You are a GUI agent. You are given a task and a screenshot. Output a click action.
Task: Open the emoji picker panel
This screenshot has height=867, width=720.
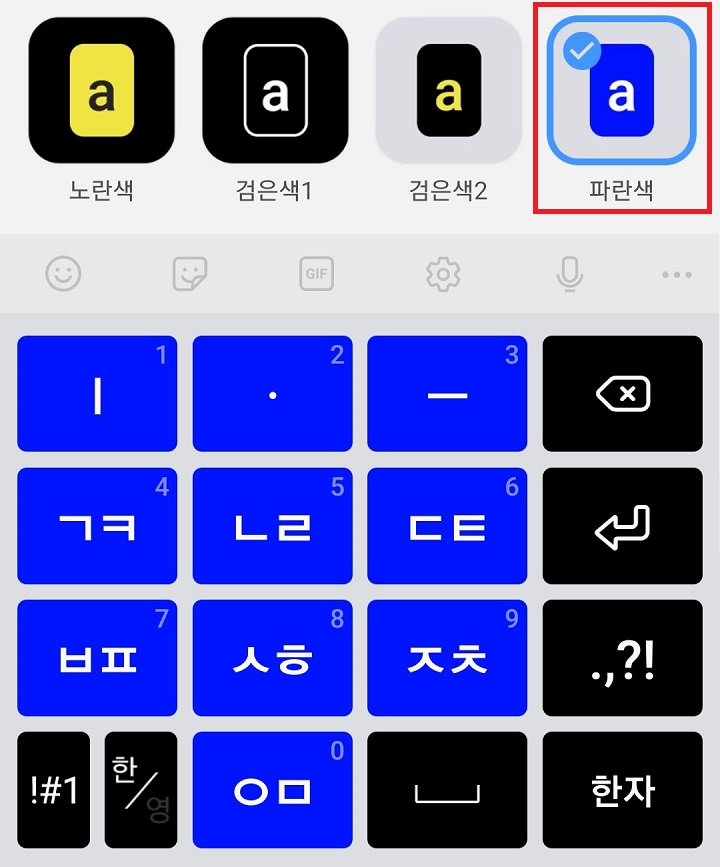point(64,274)
